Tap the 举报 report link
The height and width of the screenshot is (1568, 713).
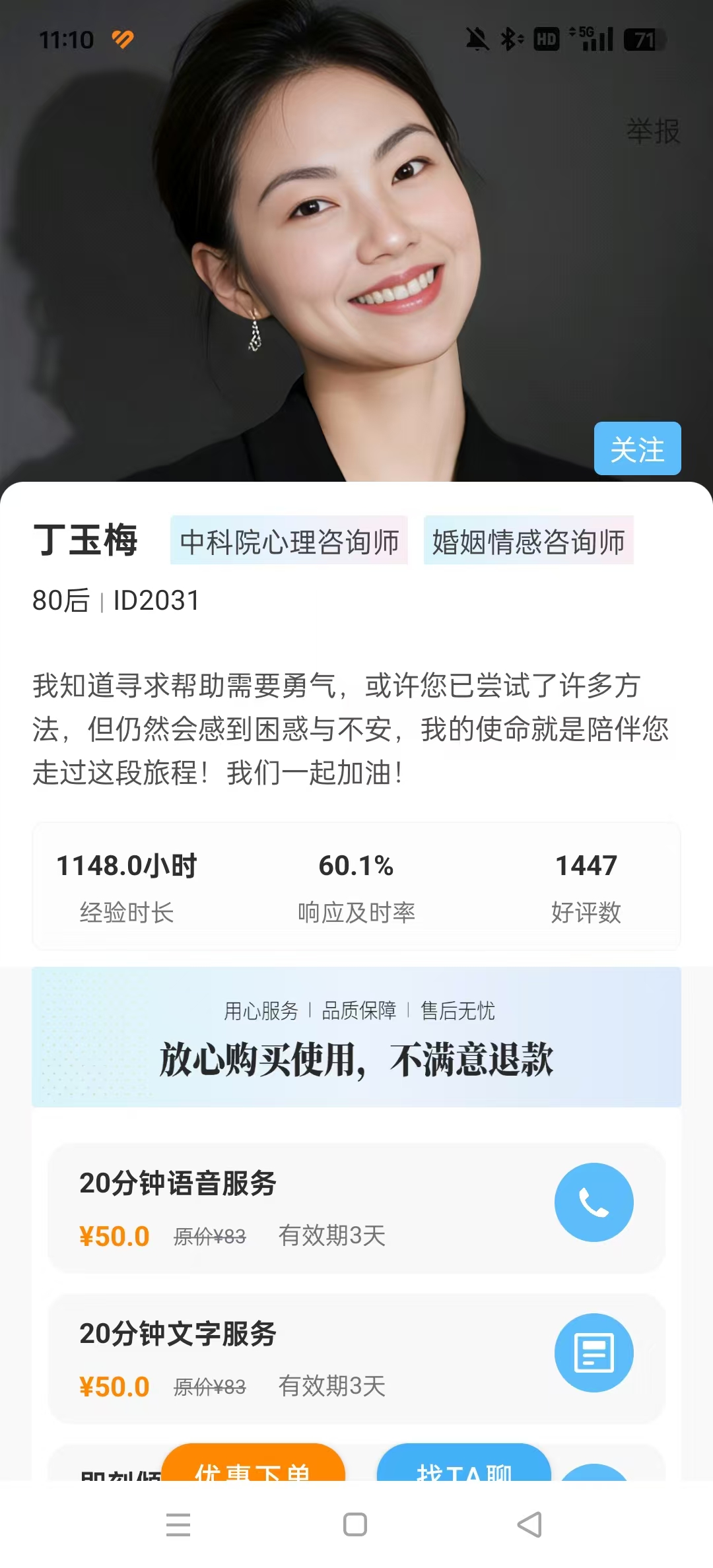pyautogui.click(x=652, y=131)
